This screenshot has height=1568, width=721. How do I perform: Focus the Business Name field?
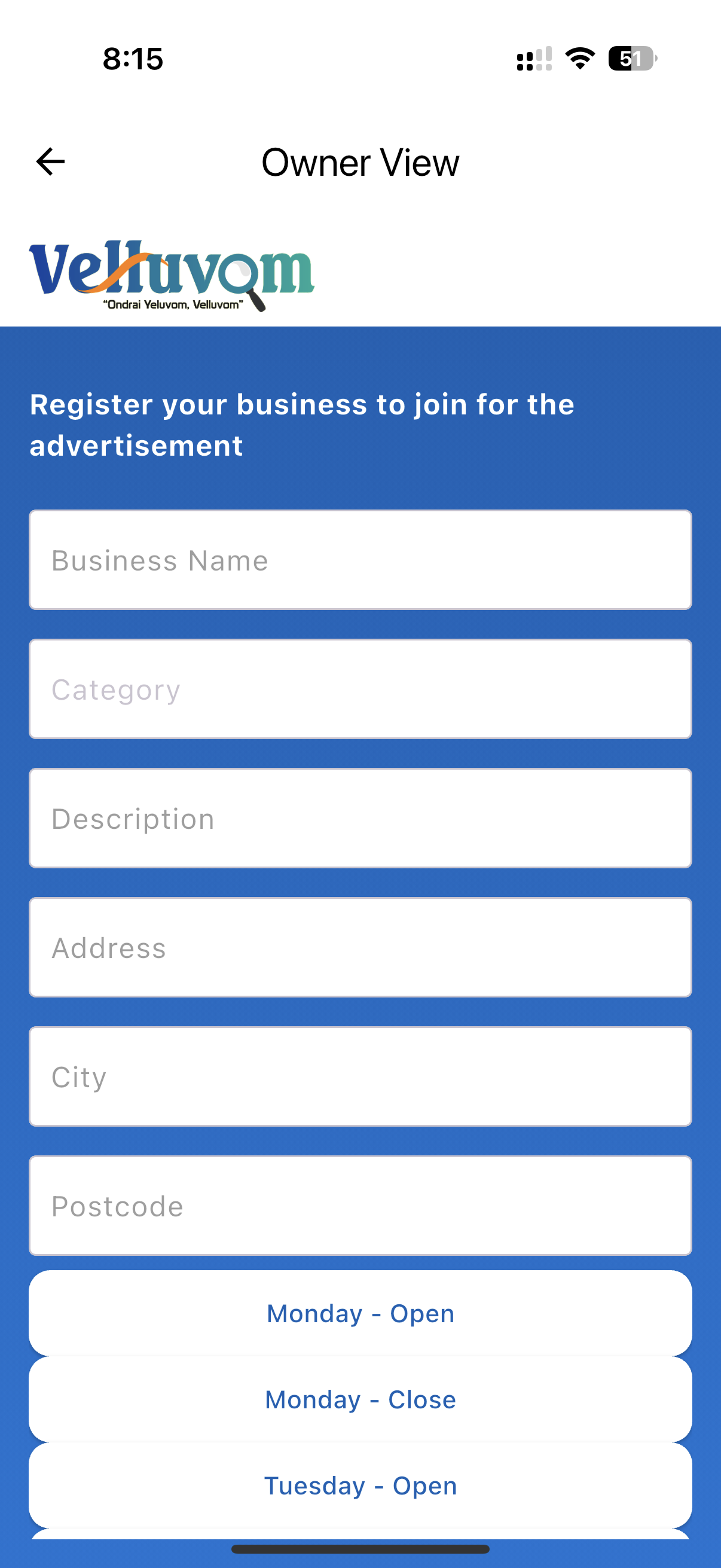(360, 560)
